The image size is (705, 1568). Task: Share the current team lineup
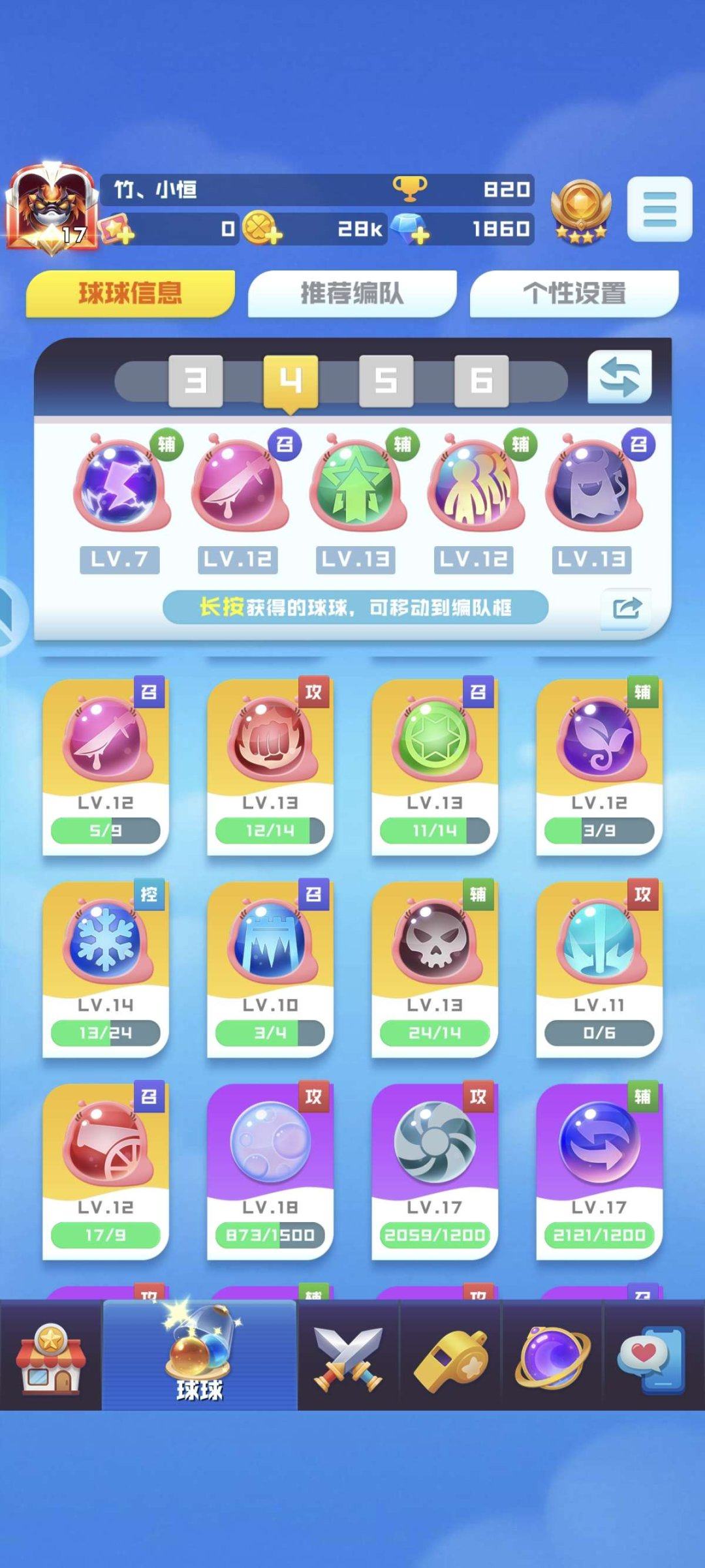click(x=626, y=608)
